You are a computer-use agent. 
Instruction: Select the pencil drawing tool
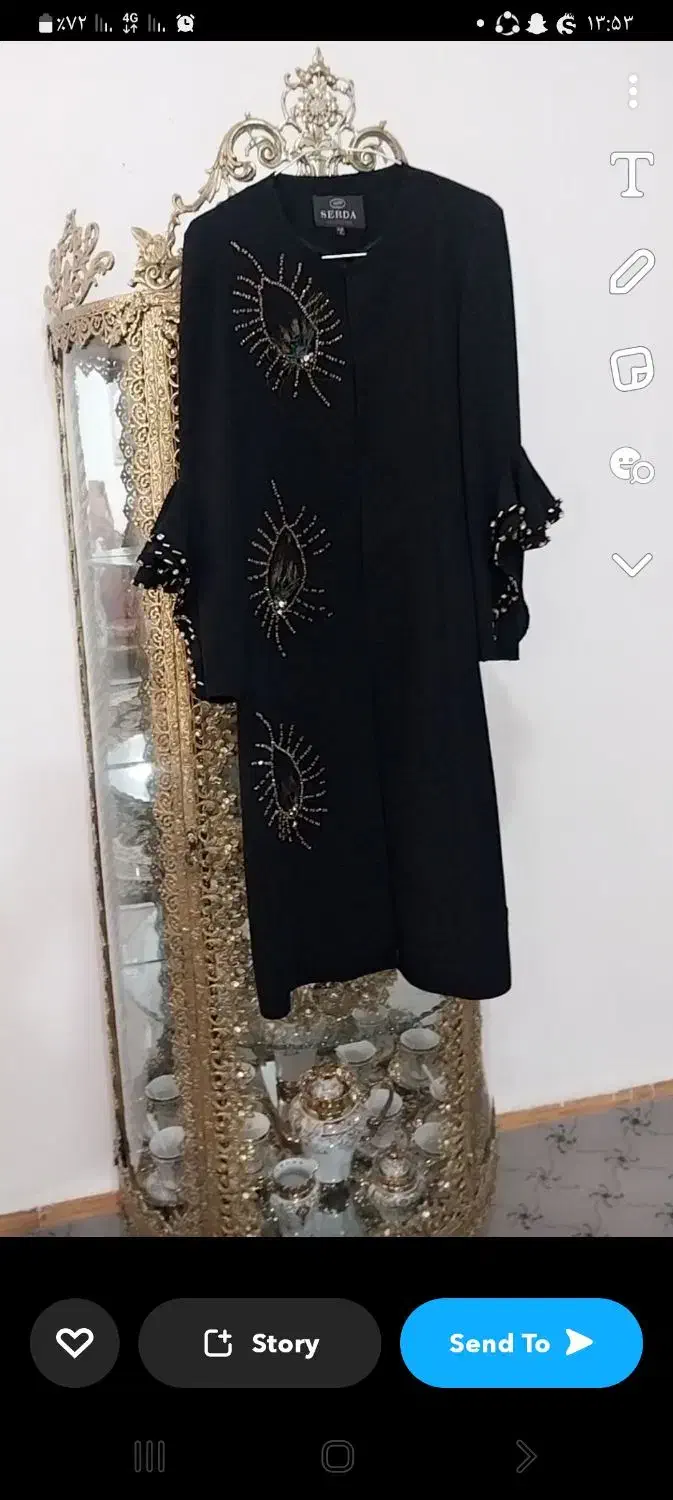point(632,272)
